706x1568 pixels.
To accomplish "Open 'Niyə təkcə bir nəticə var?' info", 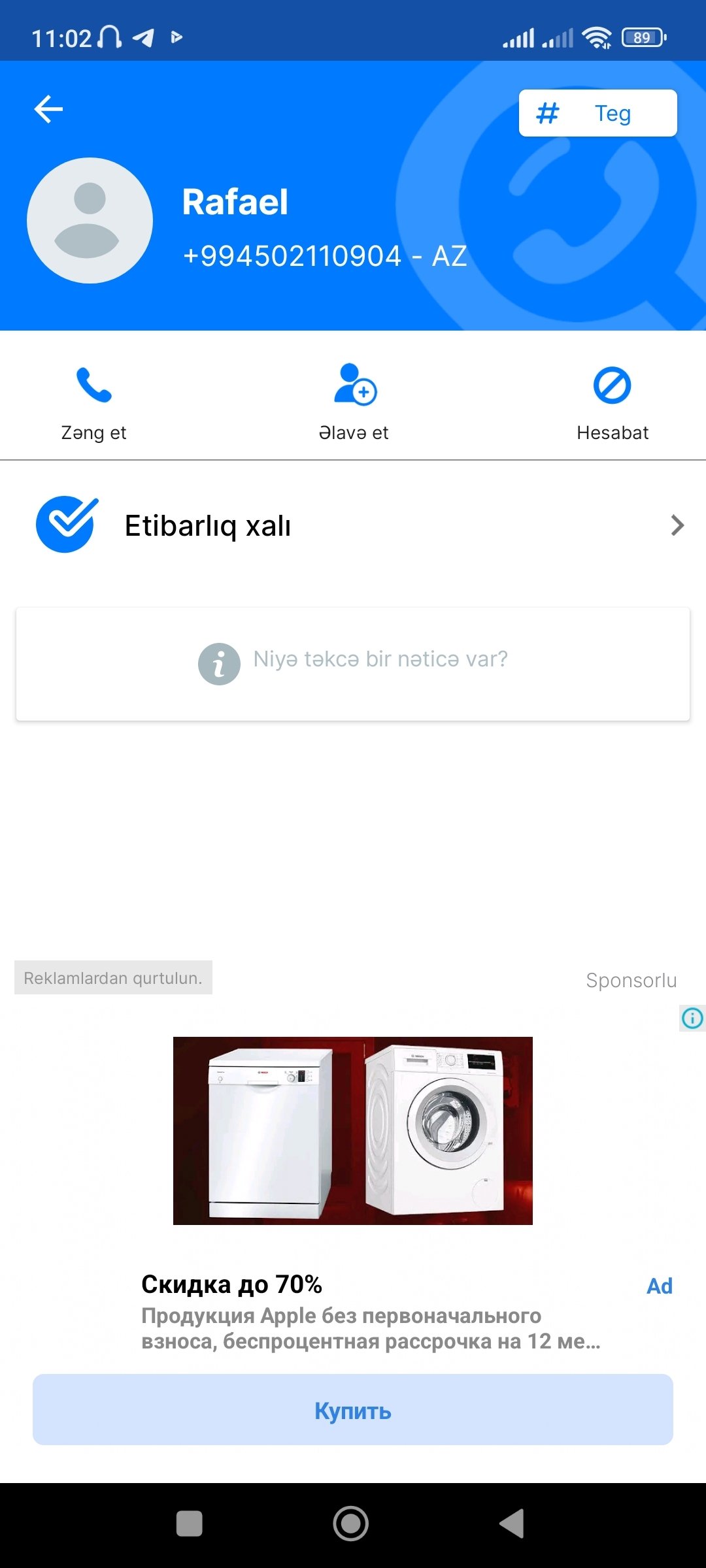I will coord(353,662).
